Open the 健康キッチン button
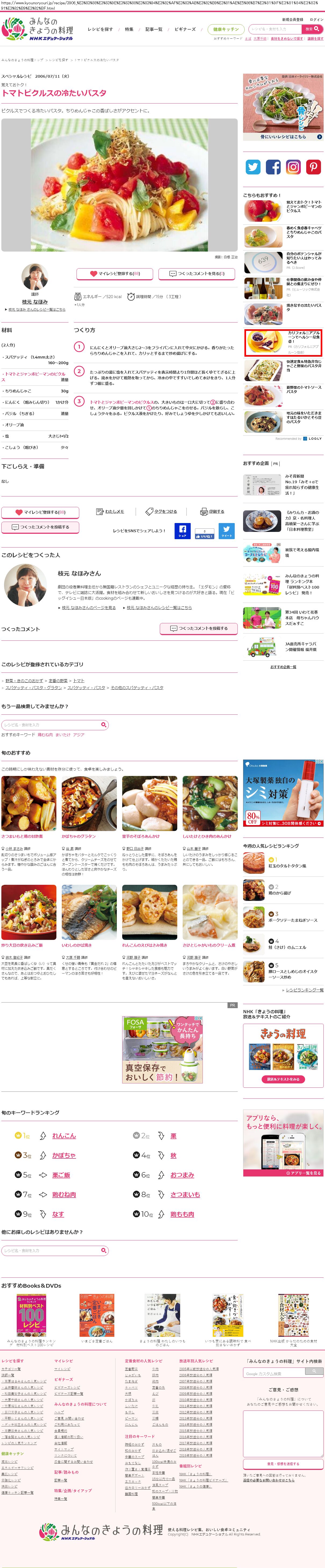The height and width of the screenshot is (1568, 325). pyautogui.click(x=226, y=29)
